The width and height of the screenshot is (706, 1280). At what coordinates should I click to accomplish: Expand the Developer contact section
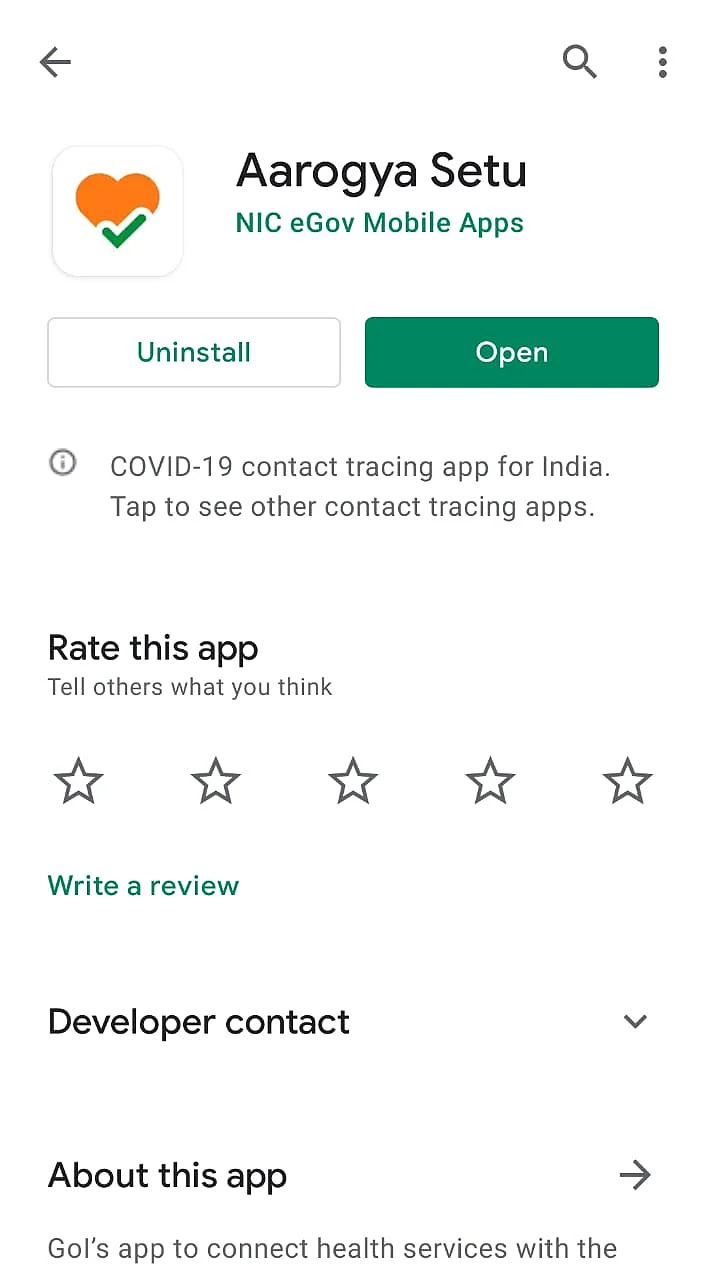[x=635, y=1022]
